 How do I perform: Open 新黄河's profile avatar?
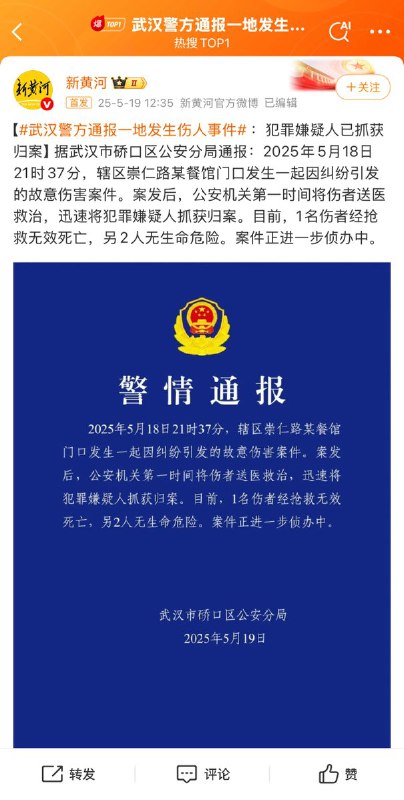pos(33,90)
